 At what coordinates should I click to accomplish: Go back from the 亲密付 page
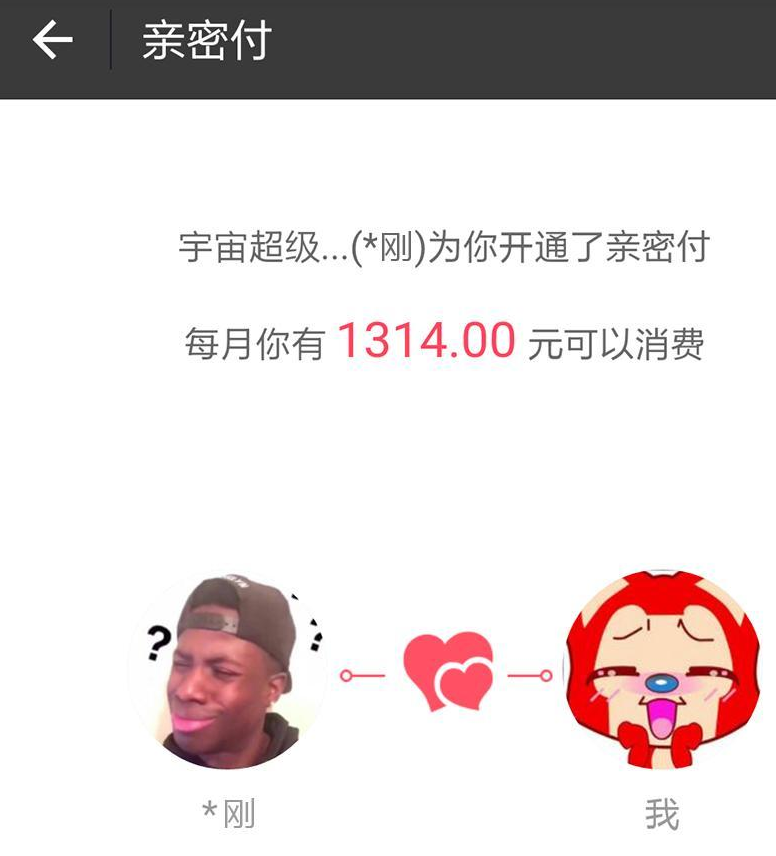pos(53,41)
